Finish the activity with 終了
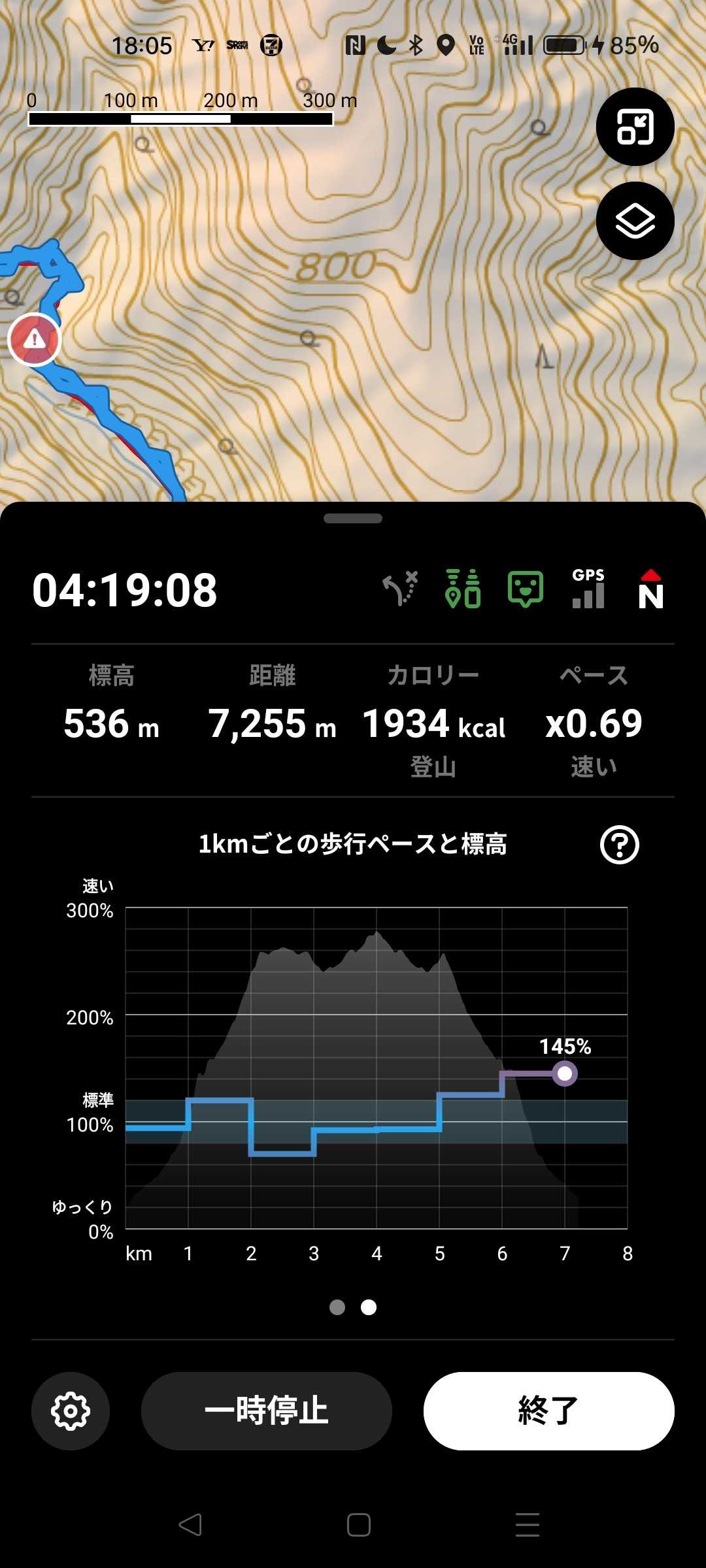Image resolution: width=706 pixels, height=1568 pixels. [x=549, y=1411]
